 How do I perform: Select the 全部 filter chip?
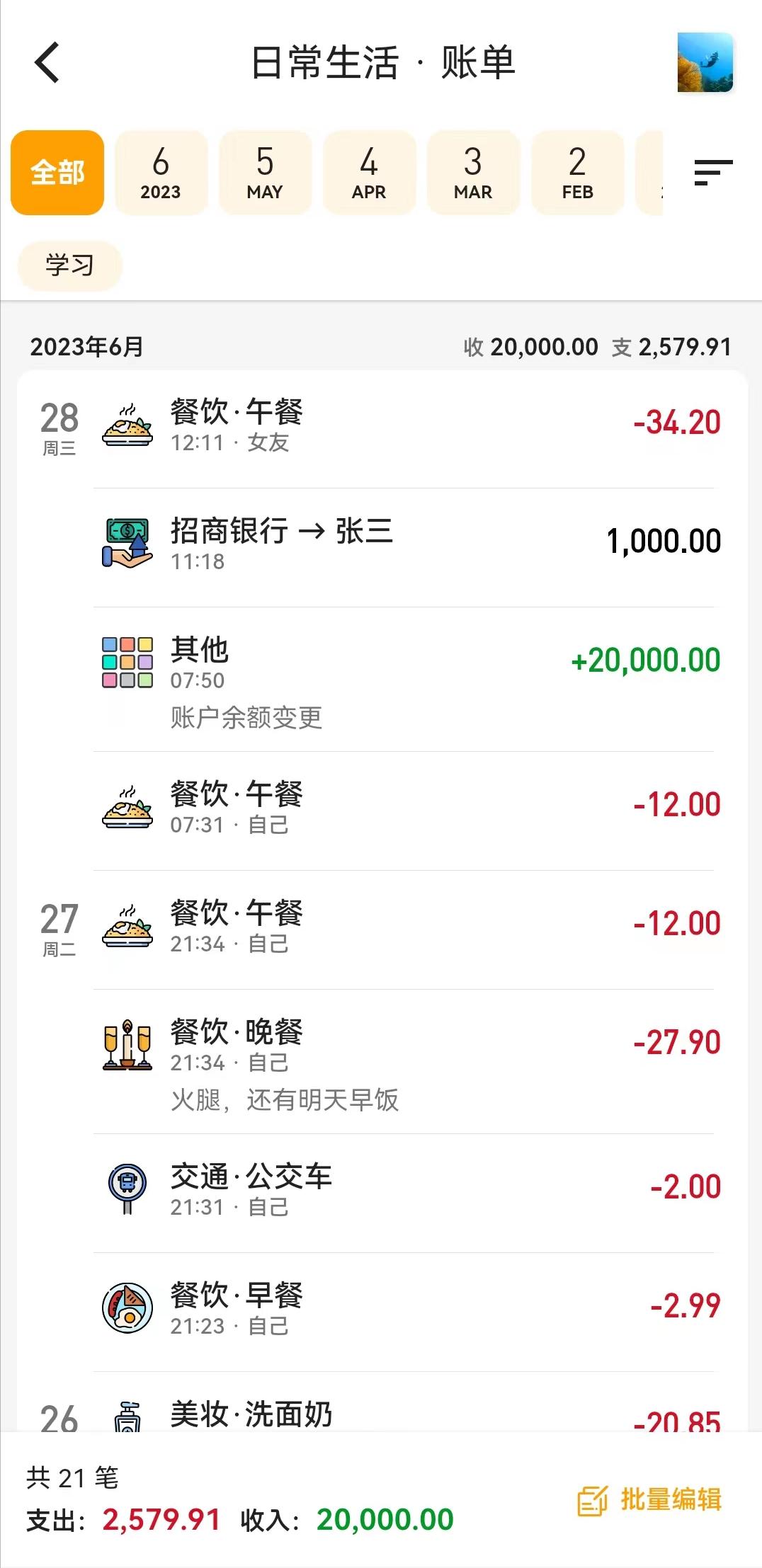pyautogui.click(x=57, y=172)
